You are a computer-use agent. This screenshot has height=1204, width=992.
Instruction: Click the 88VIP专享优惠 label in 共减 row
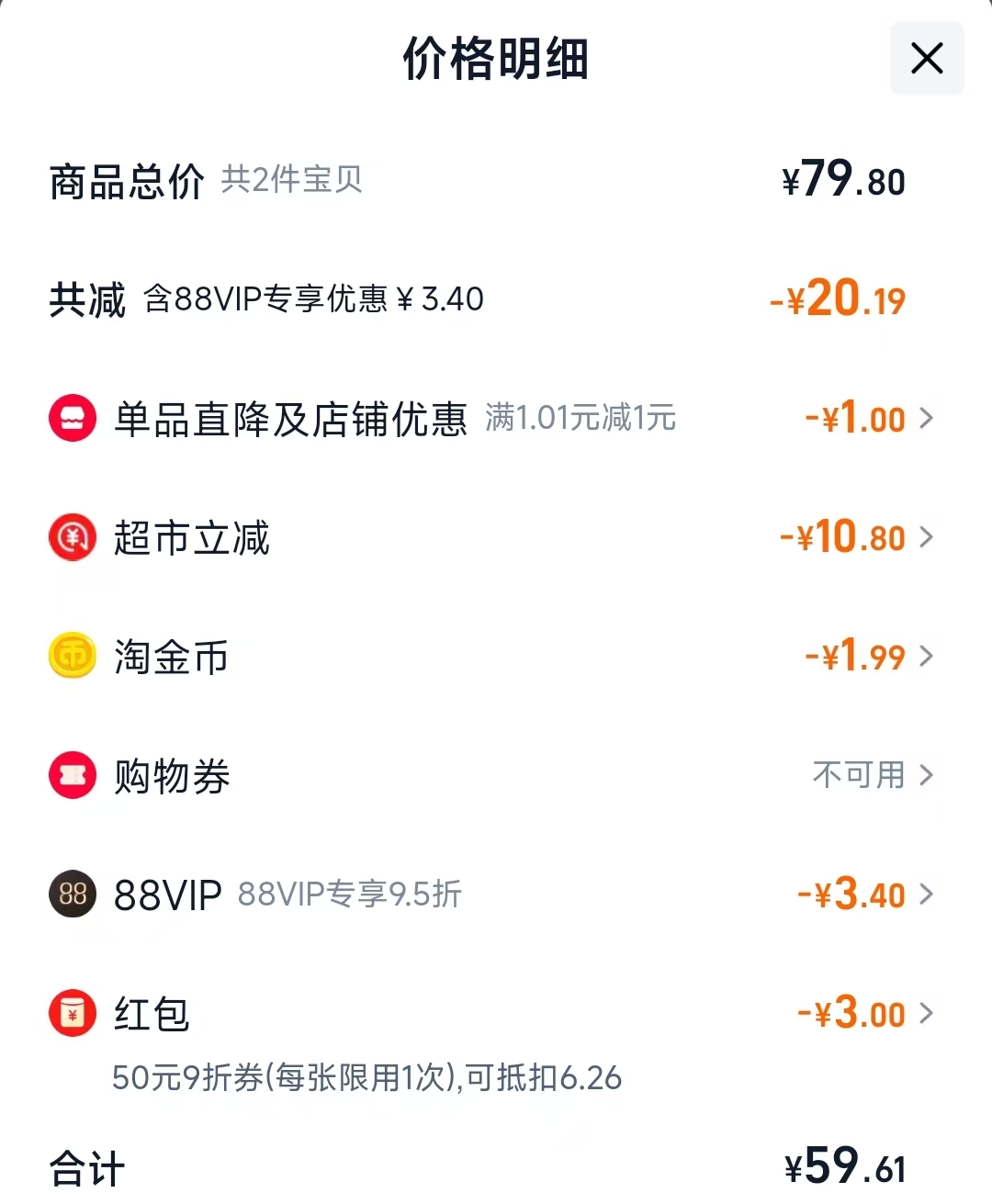(314, 298)
